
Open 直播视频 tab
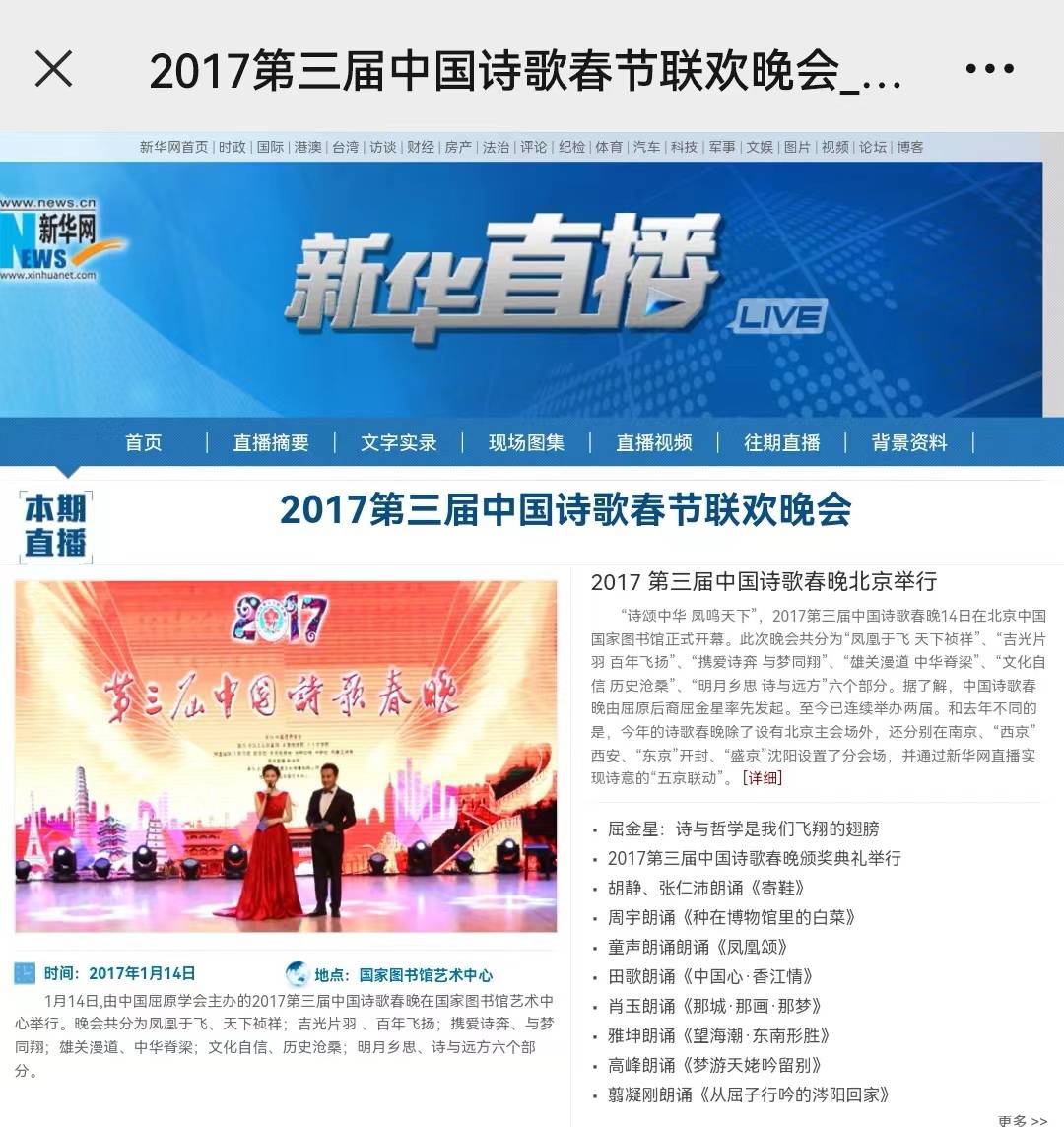654,443
